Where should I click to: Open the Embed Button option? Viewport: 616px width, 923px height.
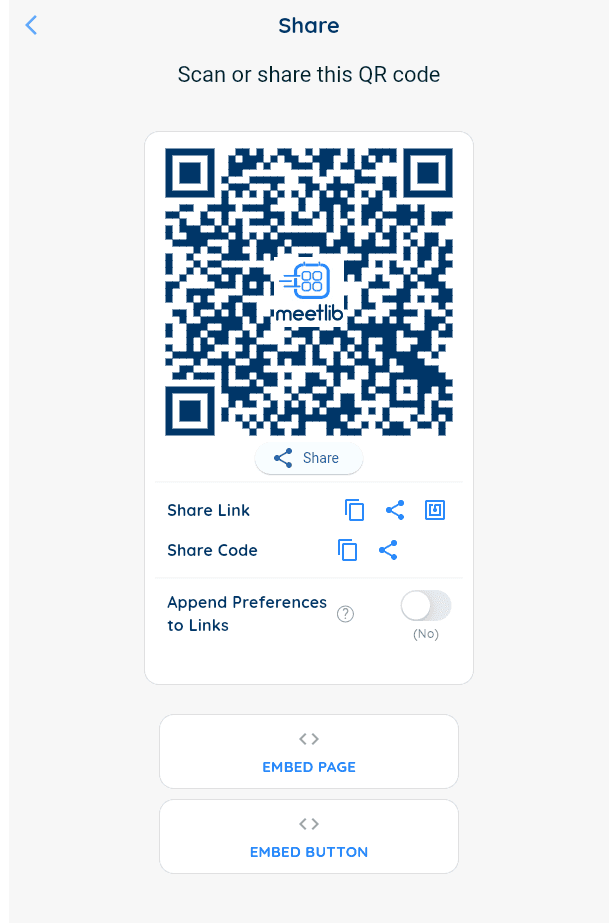point(308,837)
